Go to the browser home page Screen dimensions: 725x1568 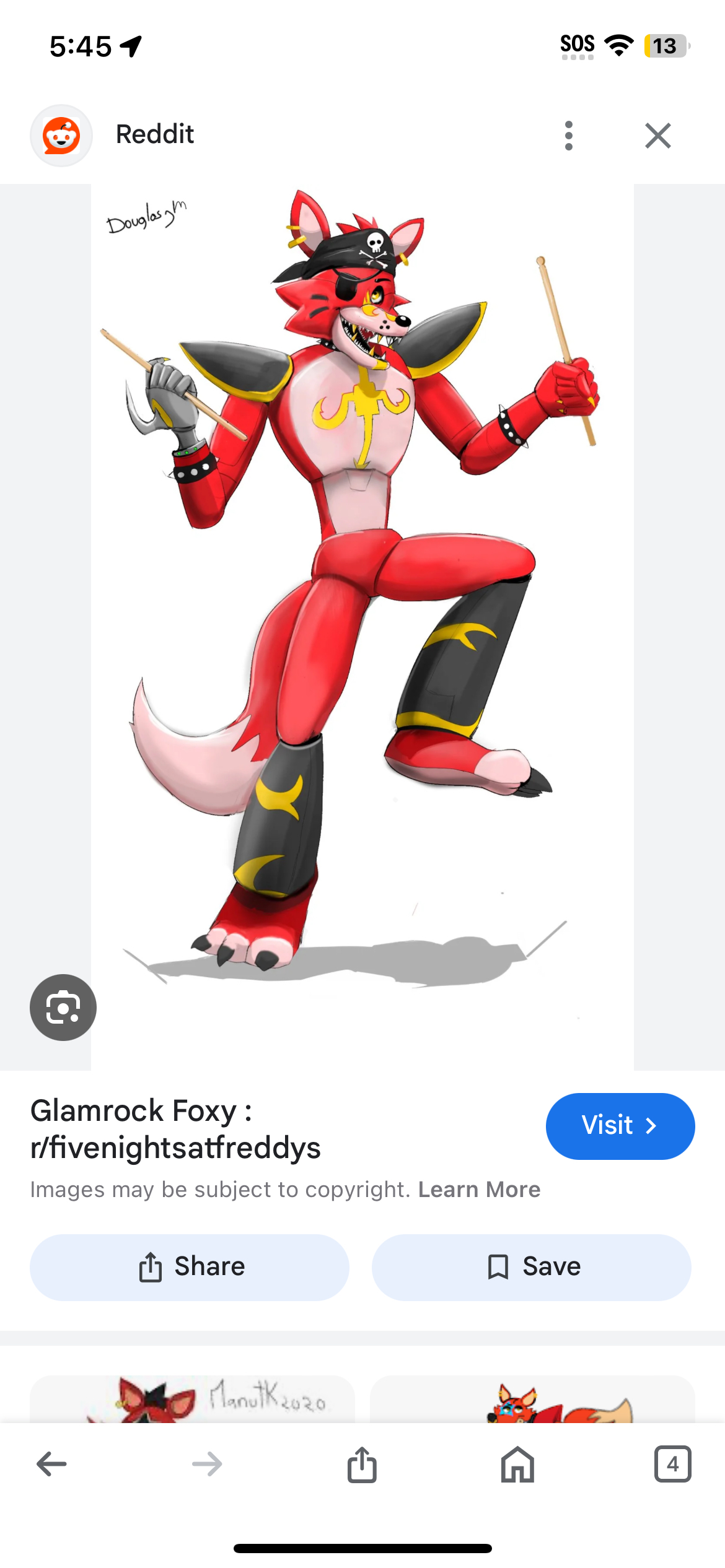pyautogui.click(x=517, y=1464)
